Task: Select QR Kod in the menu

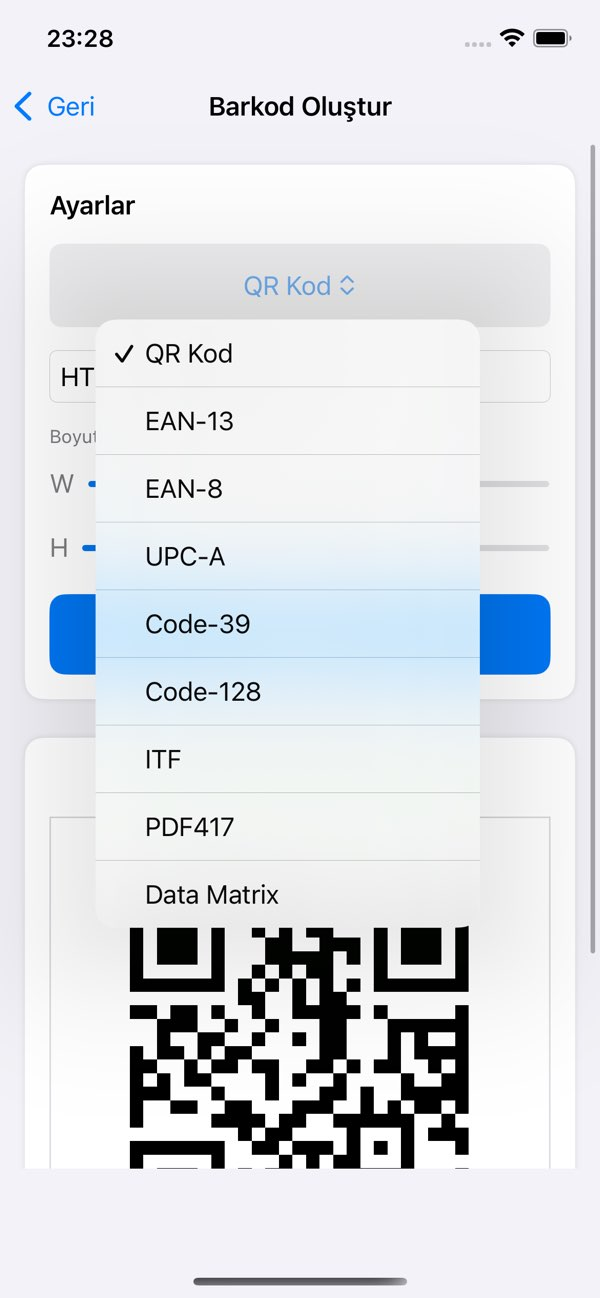Action: pyautogui.click(x=288, y=353)
